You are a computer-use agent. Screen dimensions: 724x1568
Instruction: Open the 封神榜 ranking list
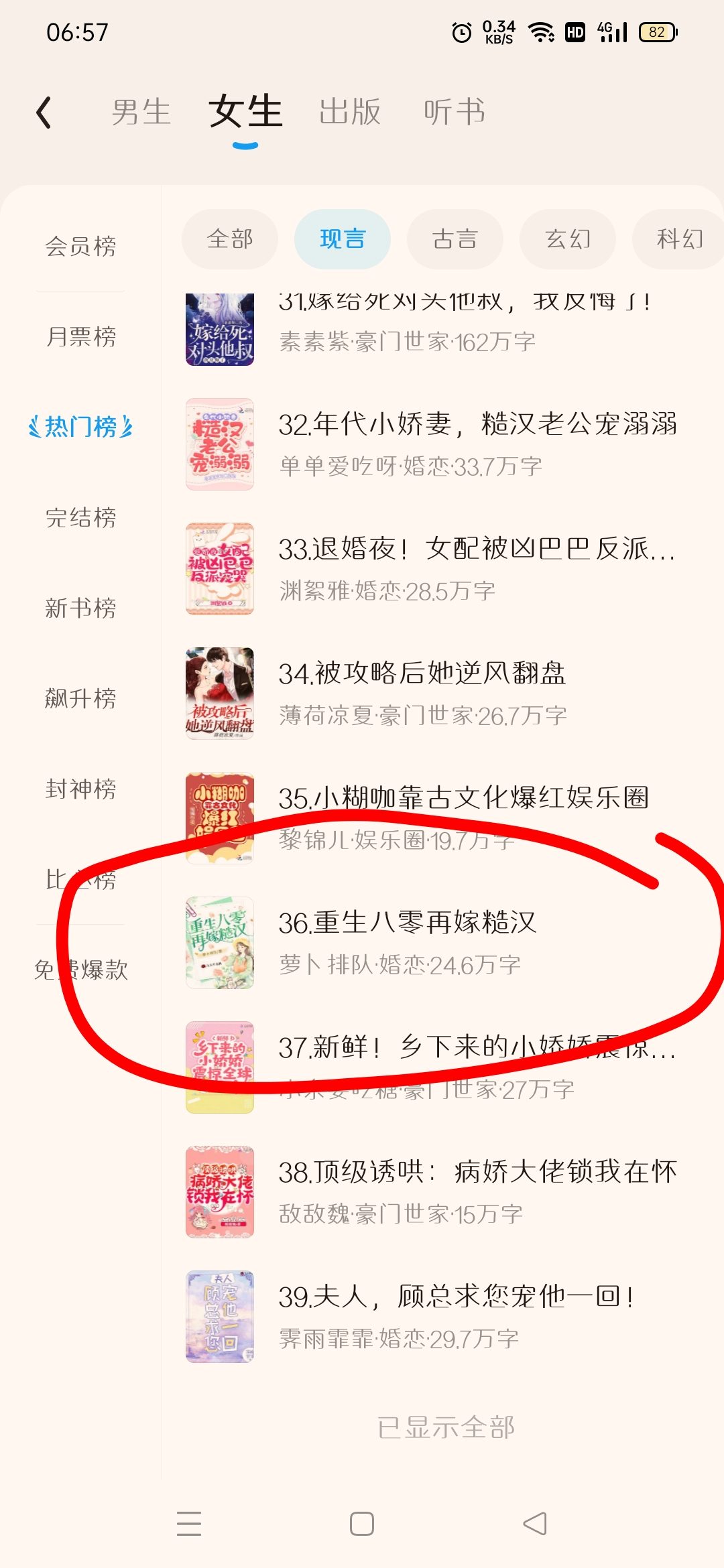[x=80, y=789]
